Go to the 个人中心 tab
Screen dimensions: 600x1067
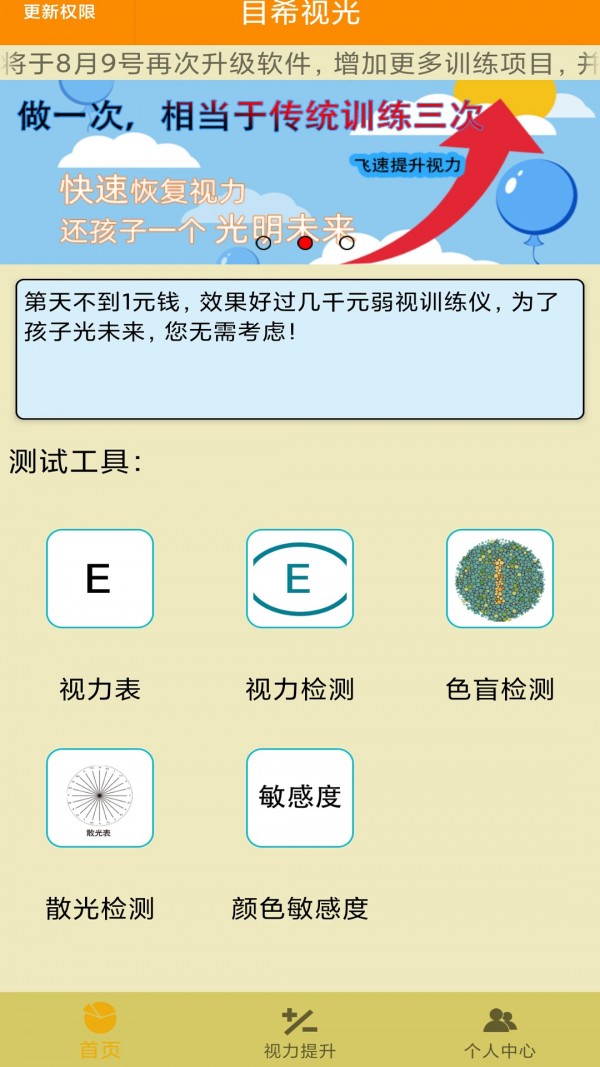coord(499,1032)
